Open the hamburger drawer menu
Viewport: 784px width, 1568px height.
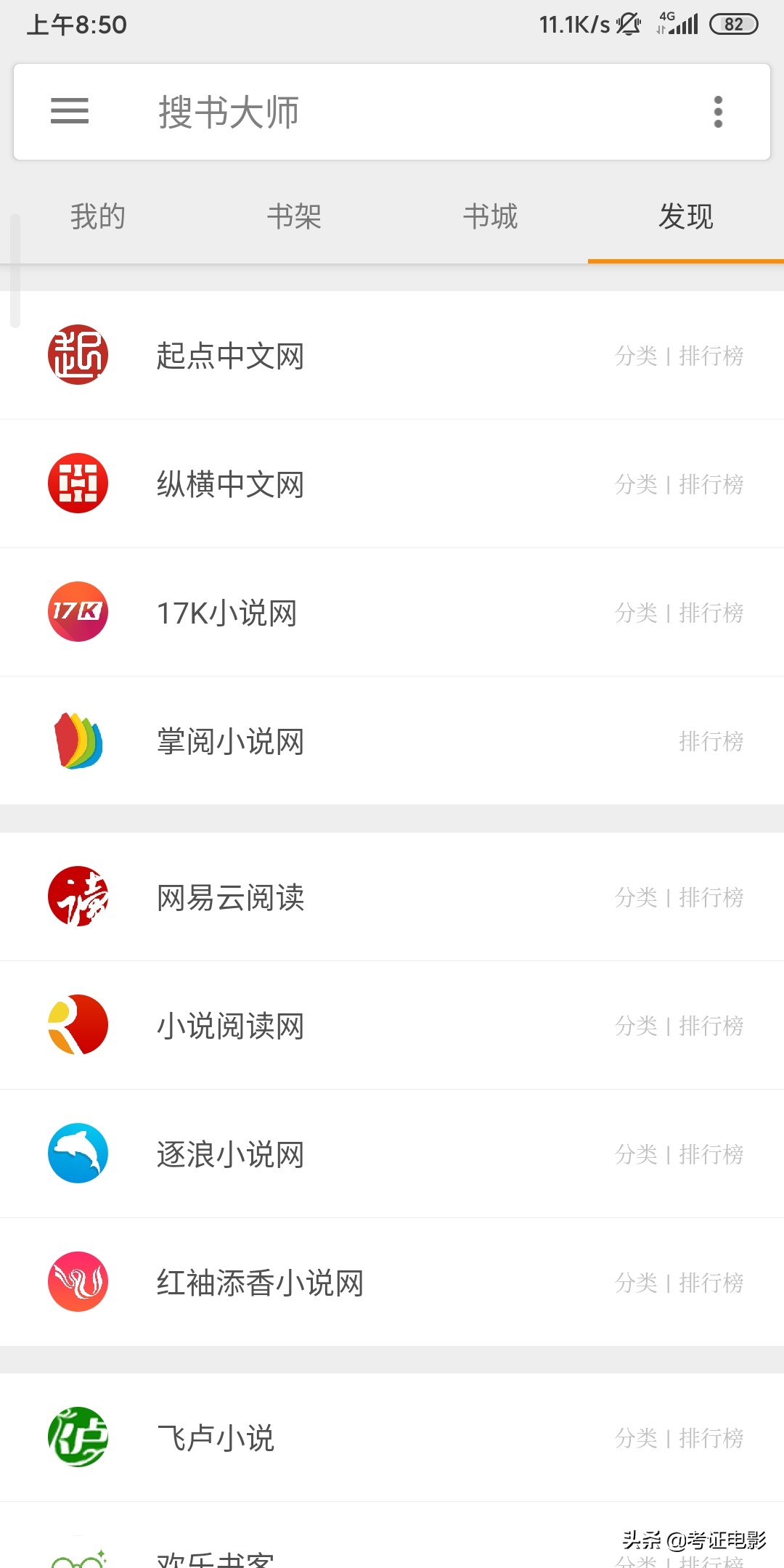pyautogui.click(x=70, y=111)
